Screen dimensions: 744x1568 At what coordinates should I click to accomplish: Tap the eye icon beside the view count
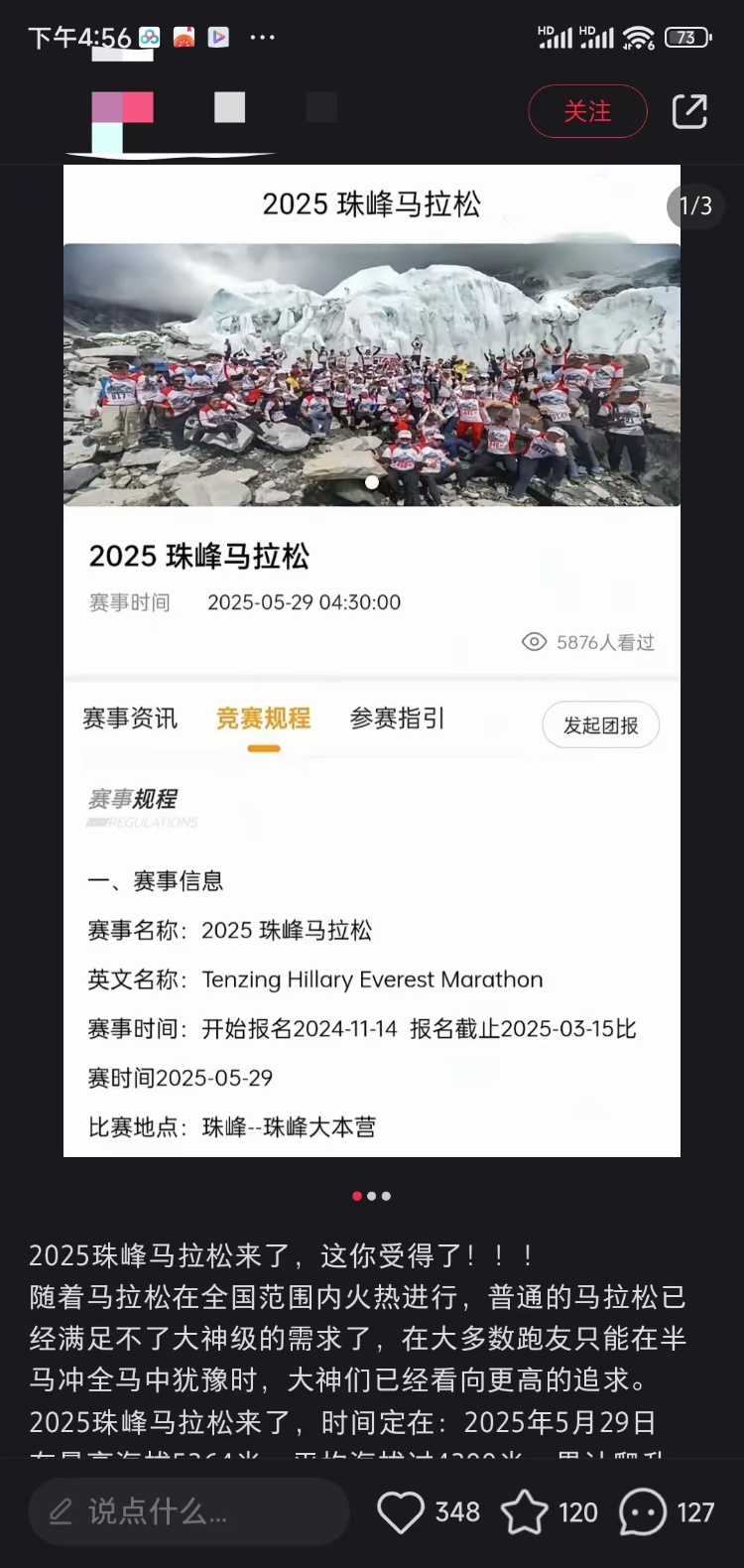pyautogui.click(x=534, y=642)
